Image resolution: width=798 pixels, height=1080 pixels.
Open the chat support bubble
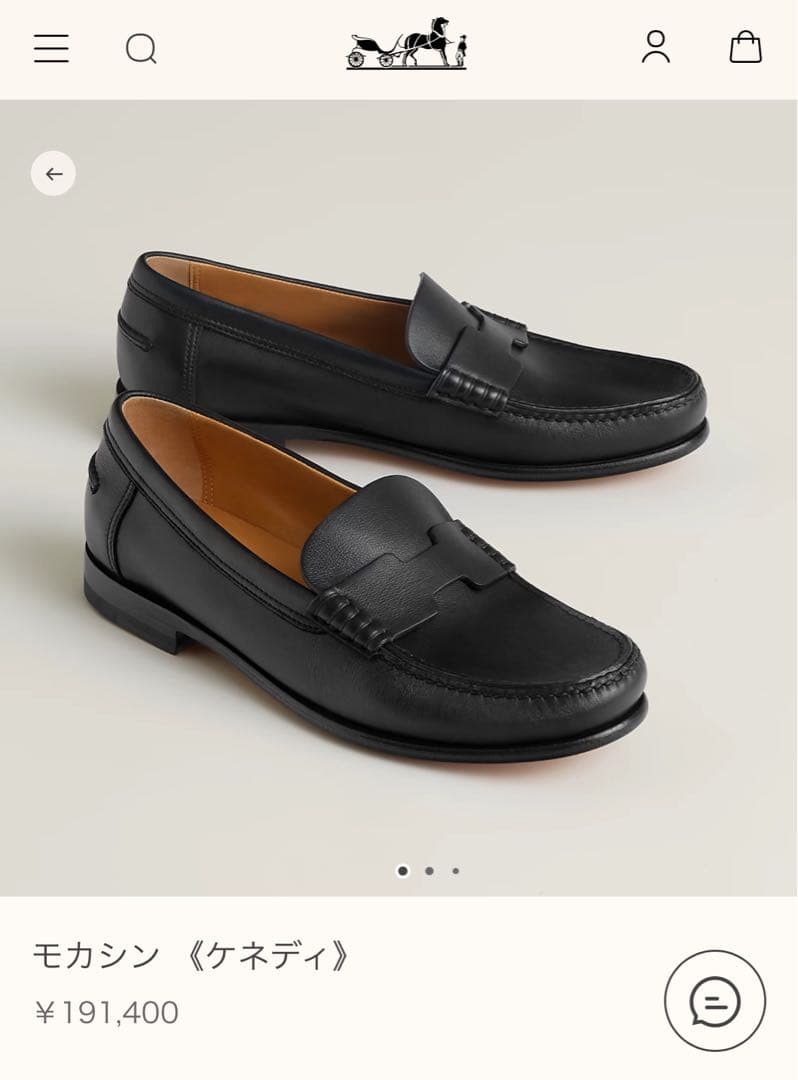tap(715, 1001)
